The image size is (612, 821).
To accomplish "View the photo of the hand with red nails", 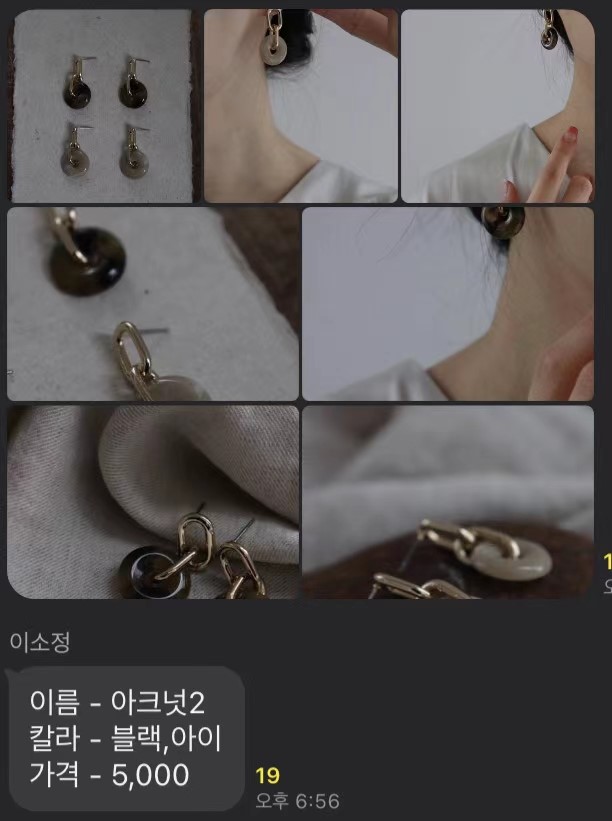I will pos(497,106).
